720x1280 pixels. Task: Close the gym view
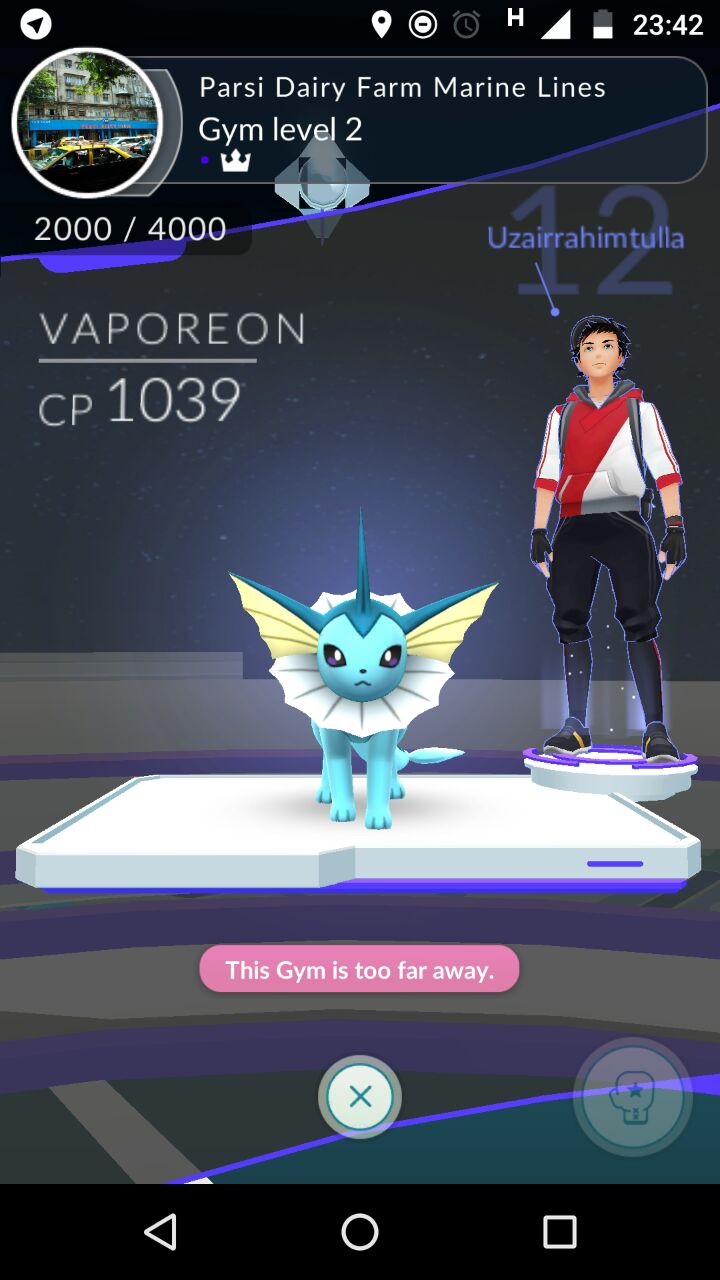[360, 1097]
